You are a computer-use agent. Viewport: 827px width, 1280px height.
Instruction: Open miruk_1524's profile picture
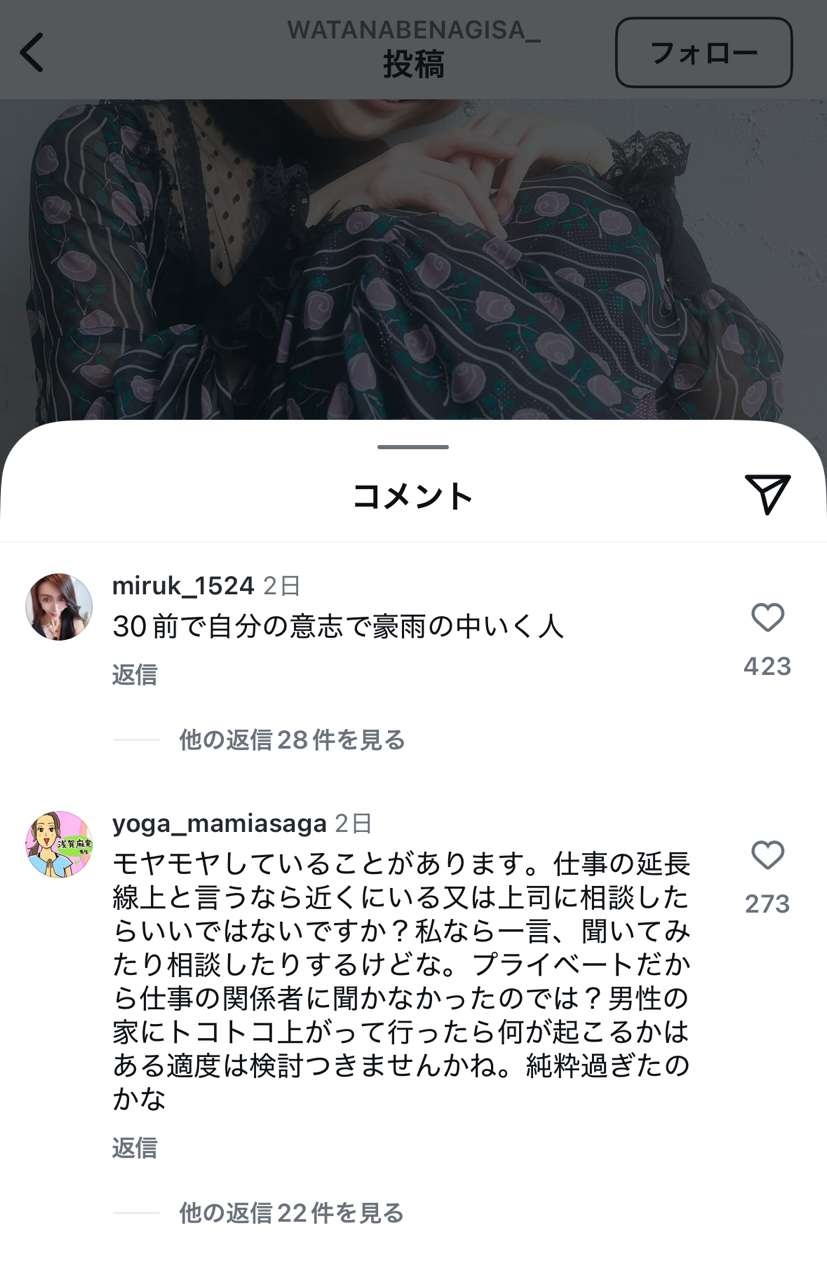click(59, 607)
